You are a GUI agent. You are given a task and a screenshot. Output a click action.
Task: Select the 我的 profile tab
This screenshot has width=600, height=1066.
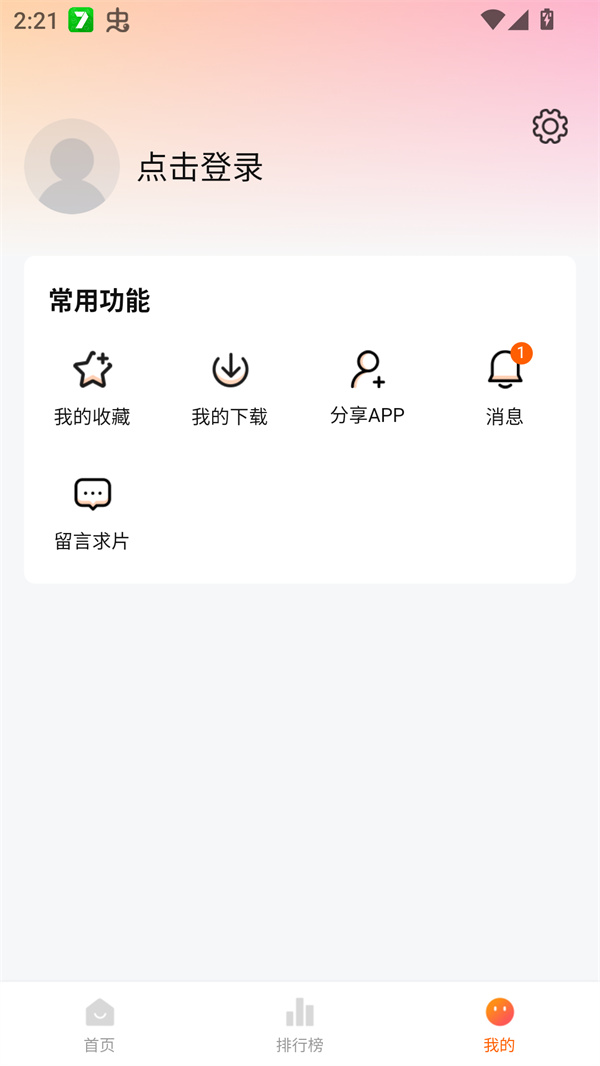point(499,1025)
